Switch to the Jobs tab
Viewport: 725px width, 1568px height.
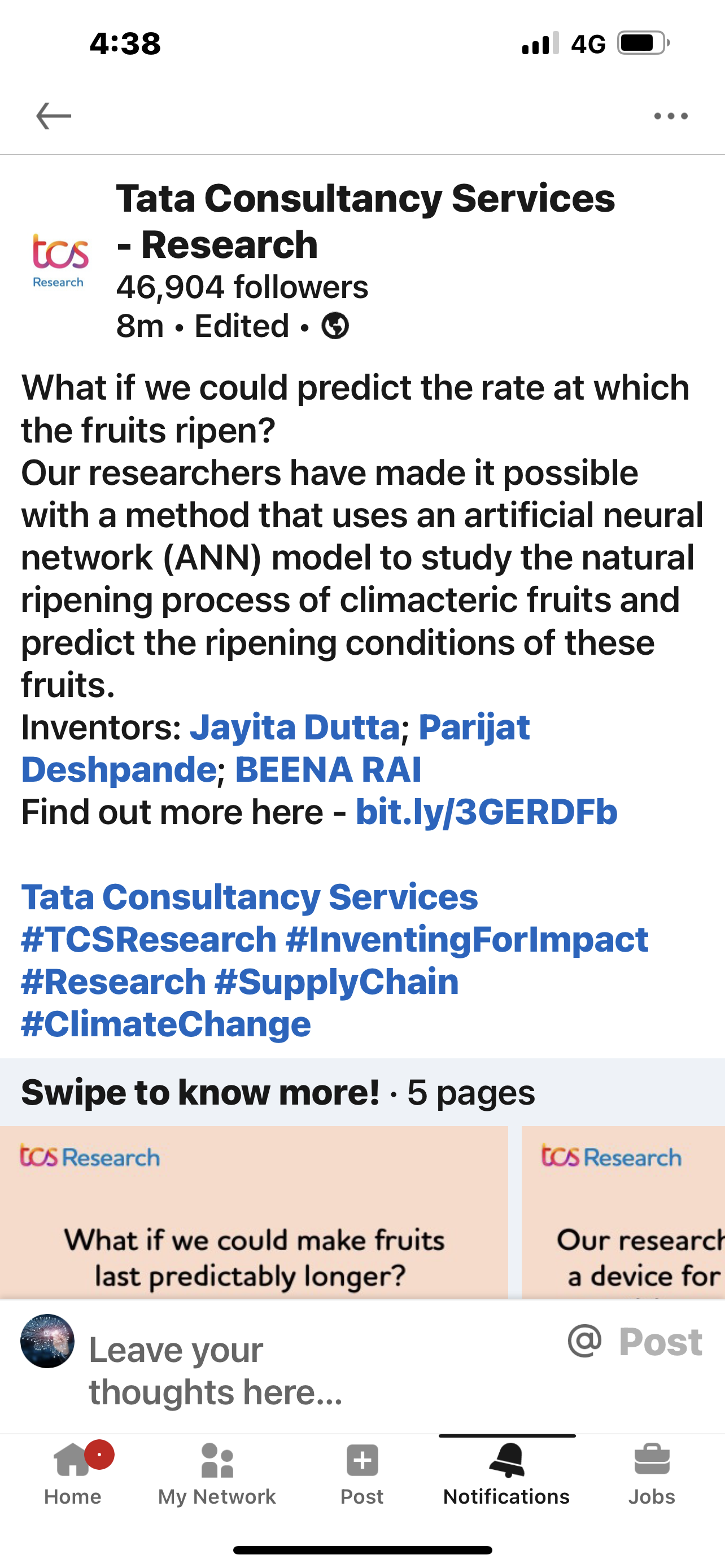pyautogui.click(x=652, y=1473)
